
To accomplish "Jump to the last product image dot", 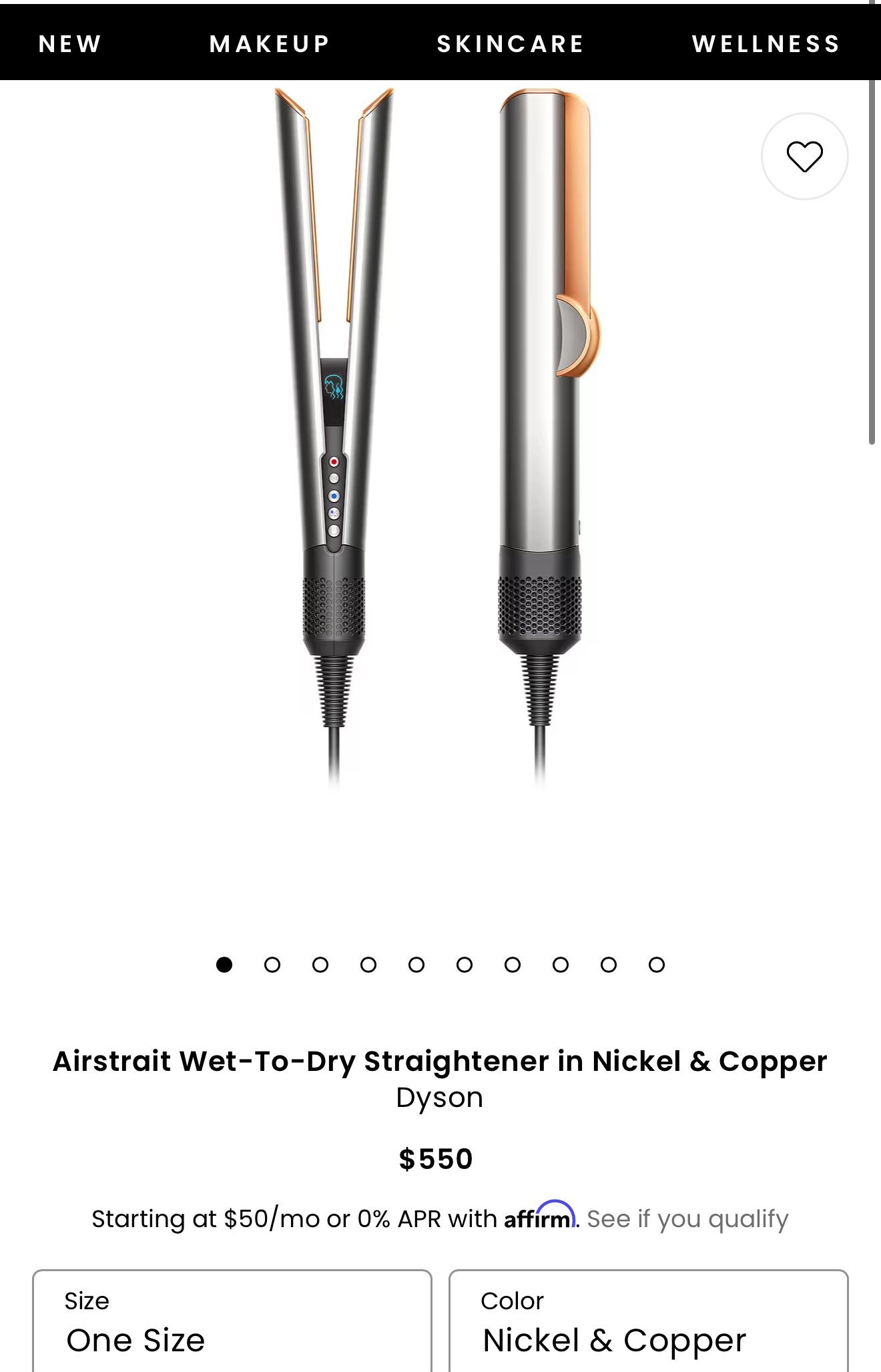I will point(657,965).
